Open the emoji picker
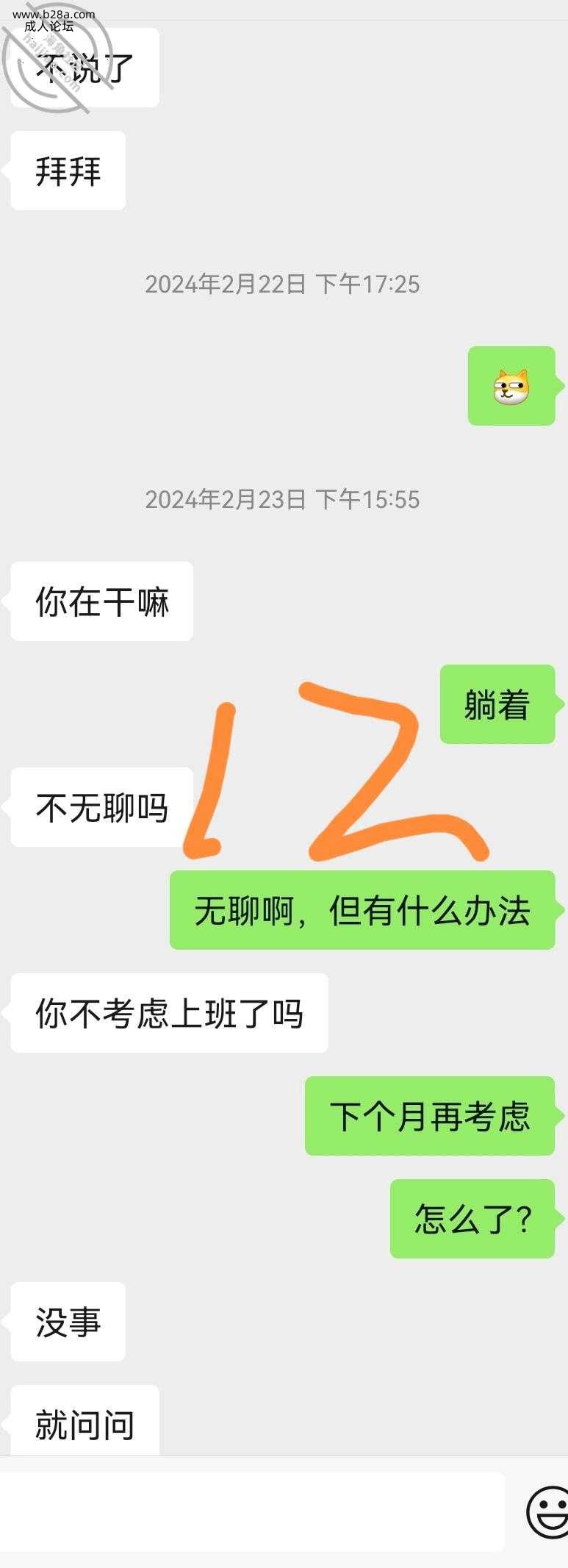The width and height of the screenshot is (568, 1568). [x=548, y=1511]
